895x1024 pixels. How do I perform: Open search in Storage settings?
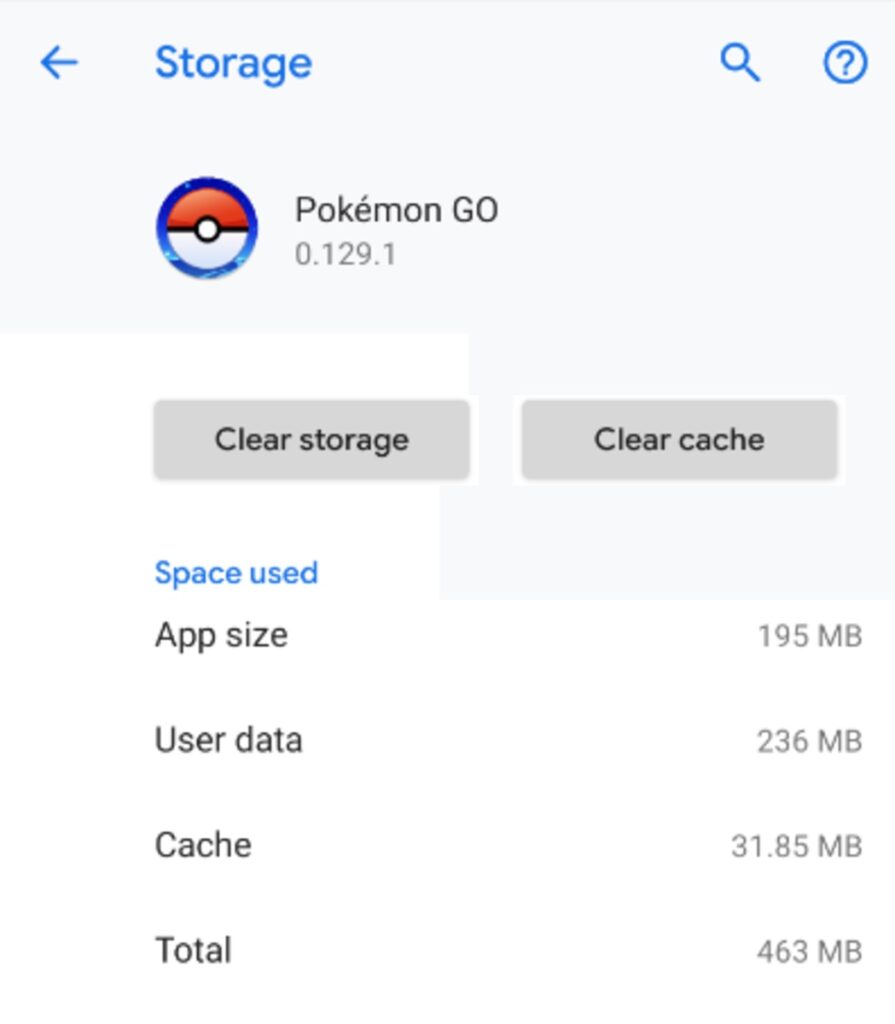coord(740,63)
